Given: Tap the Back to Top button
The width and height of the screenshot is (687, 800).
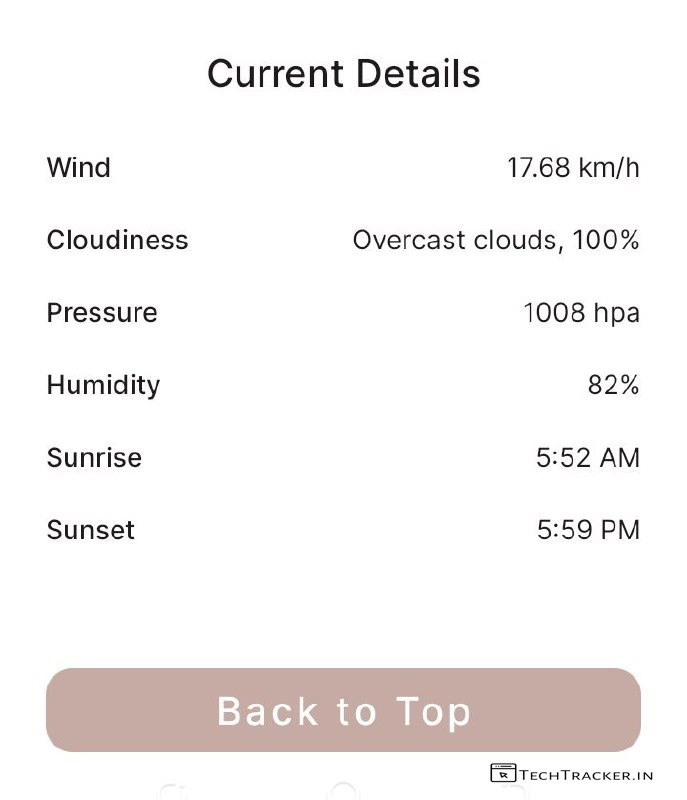Looking at the screenshot, I should tap(343, 710).
